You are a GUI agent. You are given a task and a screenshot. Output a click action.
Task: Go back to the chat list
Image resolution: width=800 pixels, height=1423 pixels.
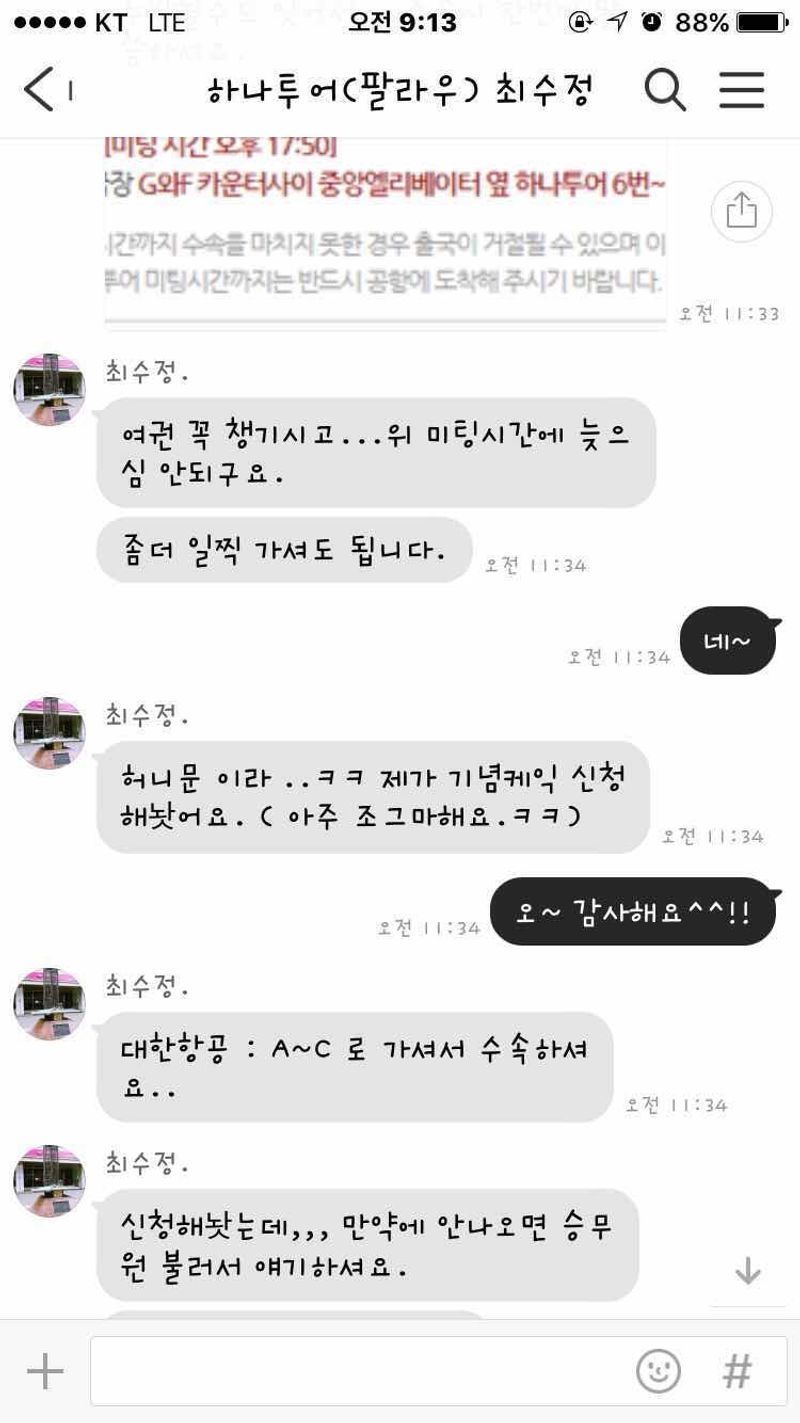coord(40,91)
